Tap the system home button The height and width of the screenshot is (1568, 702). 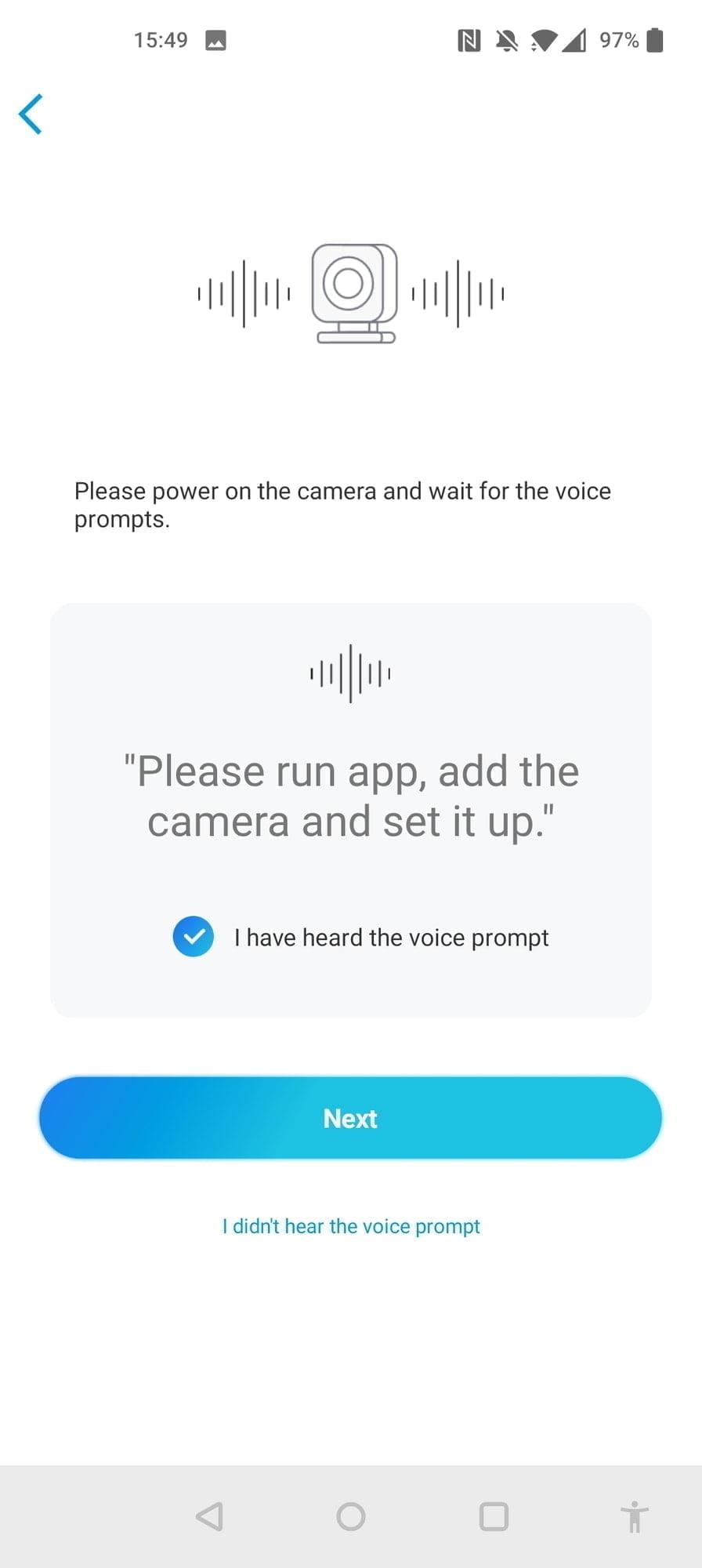click(x=350, y=1516)
